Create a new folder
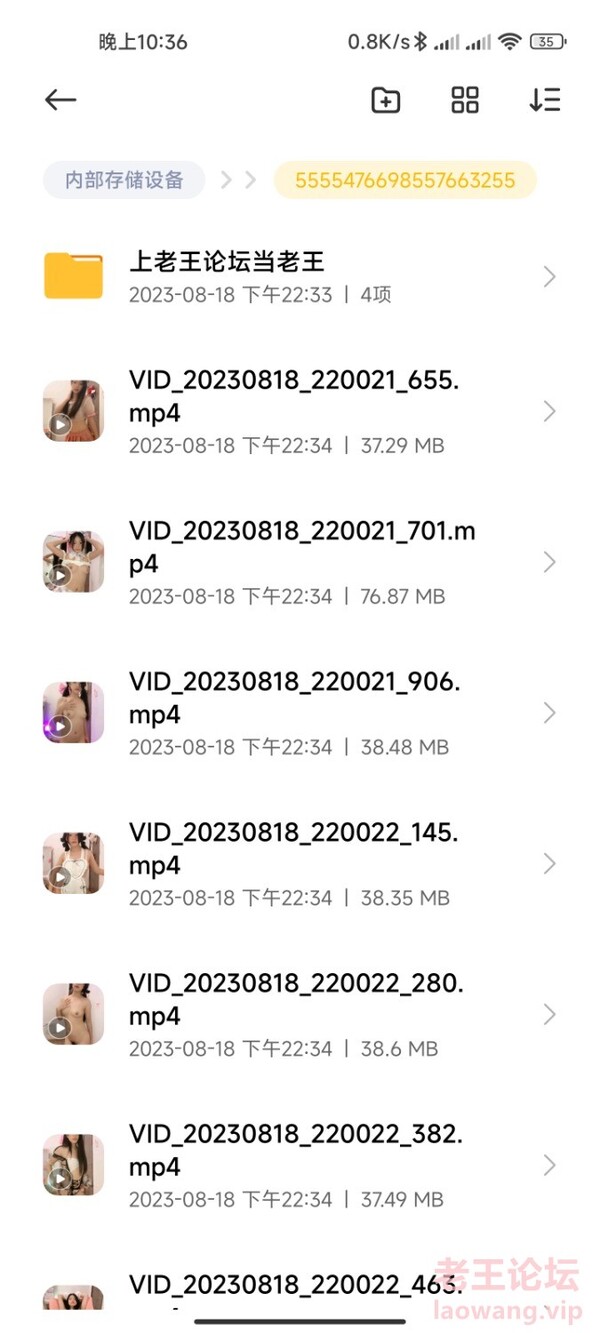Image resolution: width=600 pixels, height=1333 pixels. [385, 100]
